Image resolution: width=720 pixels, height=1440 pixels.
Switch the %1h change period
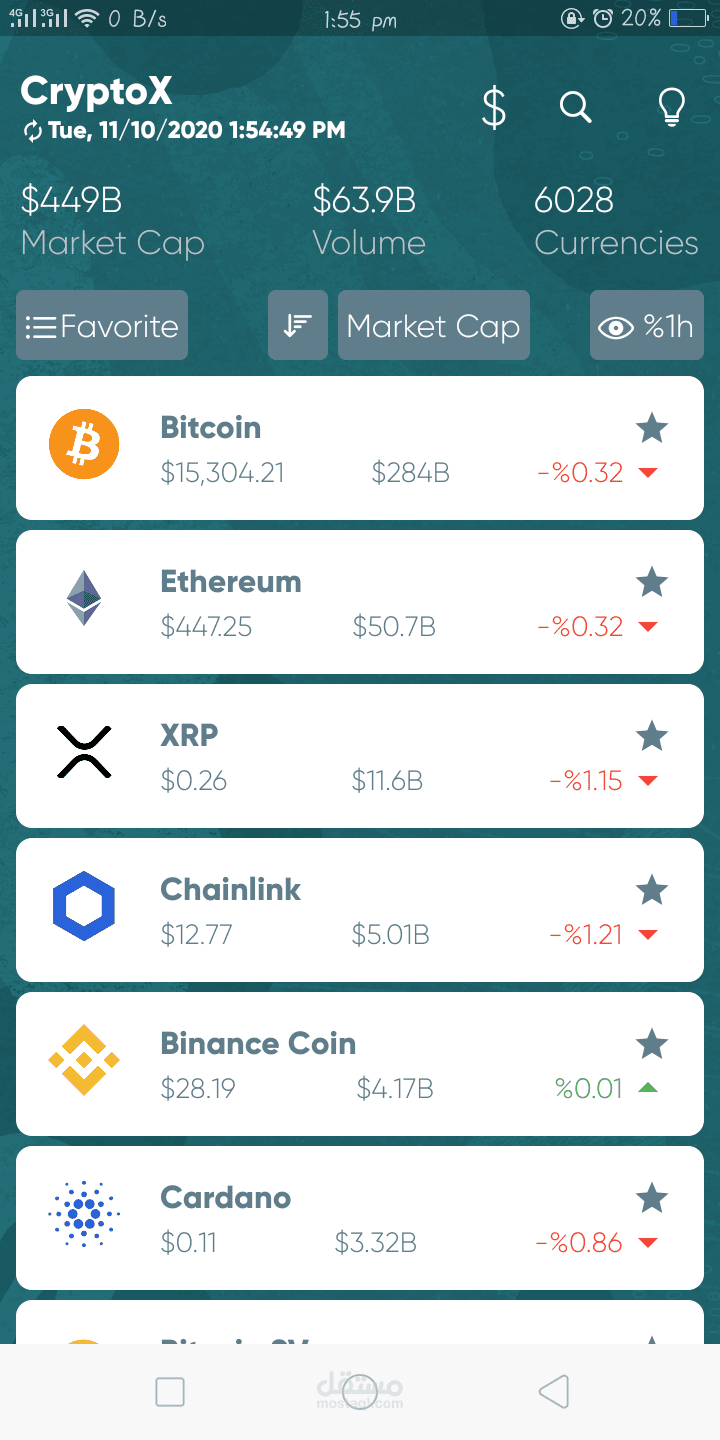point(647,326)
